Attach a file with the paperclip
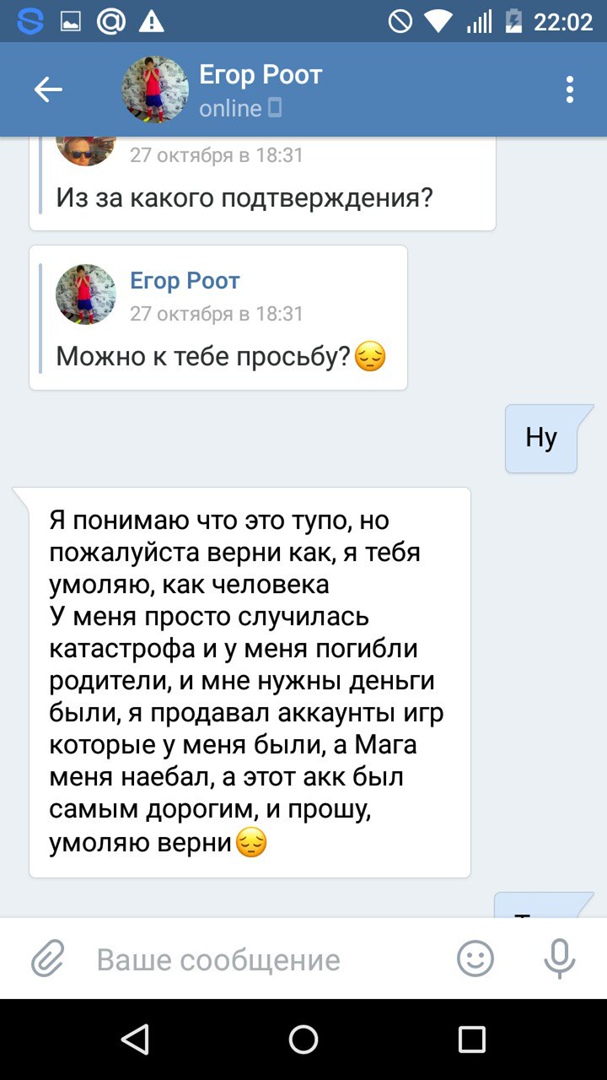Screen dimensions: 607x1080 47,960
